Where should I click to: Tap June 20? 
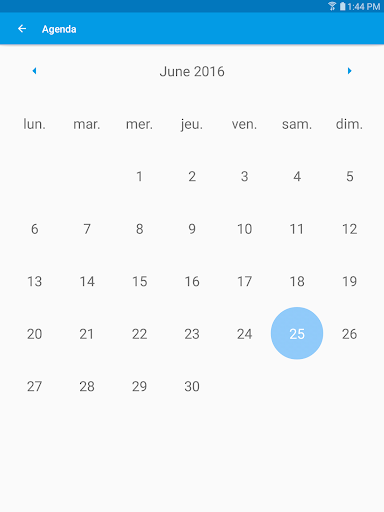point(34,334)
